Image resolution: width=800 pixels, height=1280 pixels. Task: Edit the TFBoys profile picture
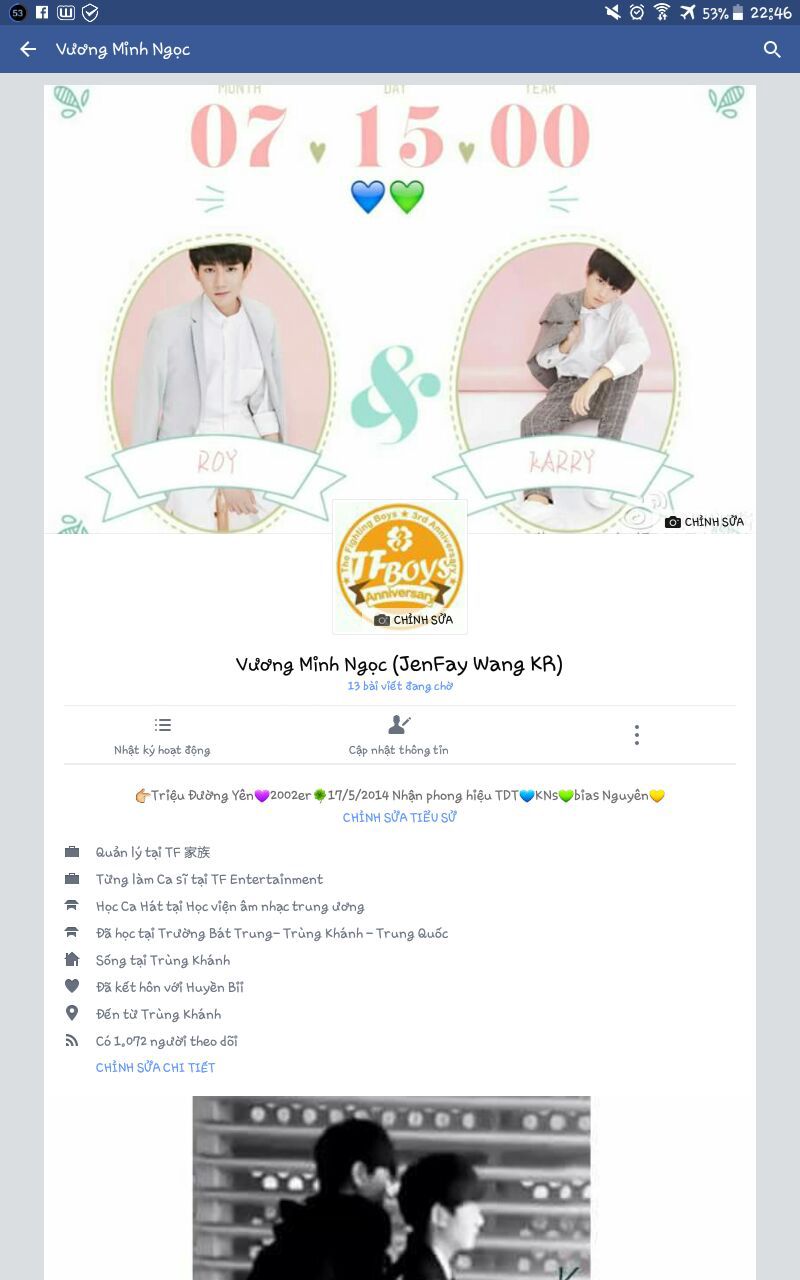coord(400,567)
